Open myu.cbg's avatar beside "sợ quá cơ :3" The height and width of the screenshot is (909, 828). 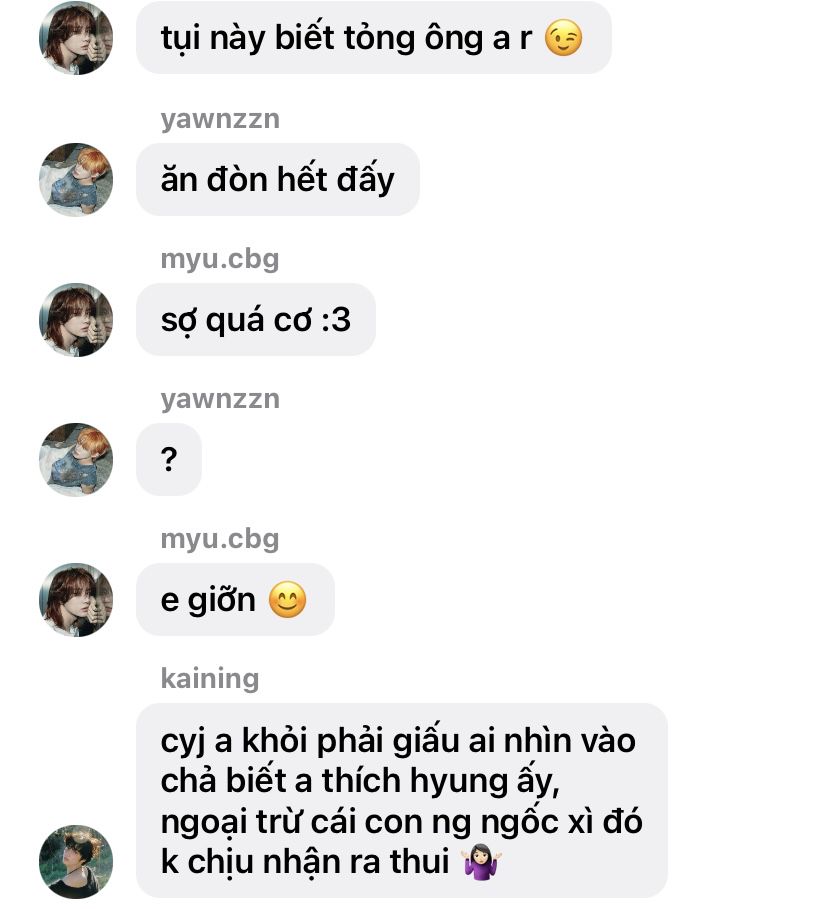76,320
